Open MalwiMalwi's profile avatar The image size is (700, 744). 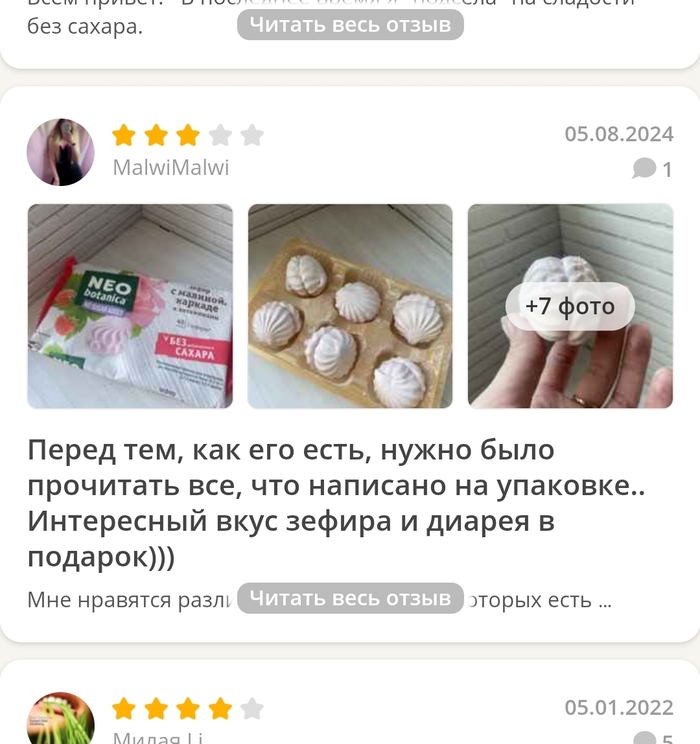[x=60, y=152]
